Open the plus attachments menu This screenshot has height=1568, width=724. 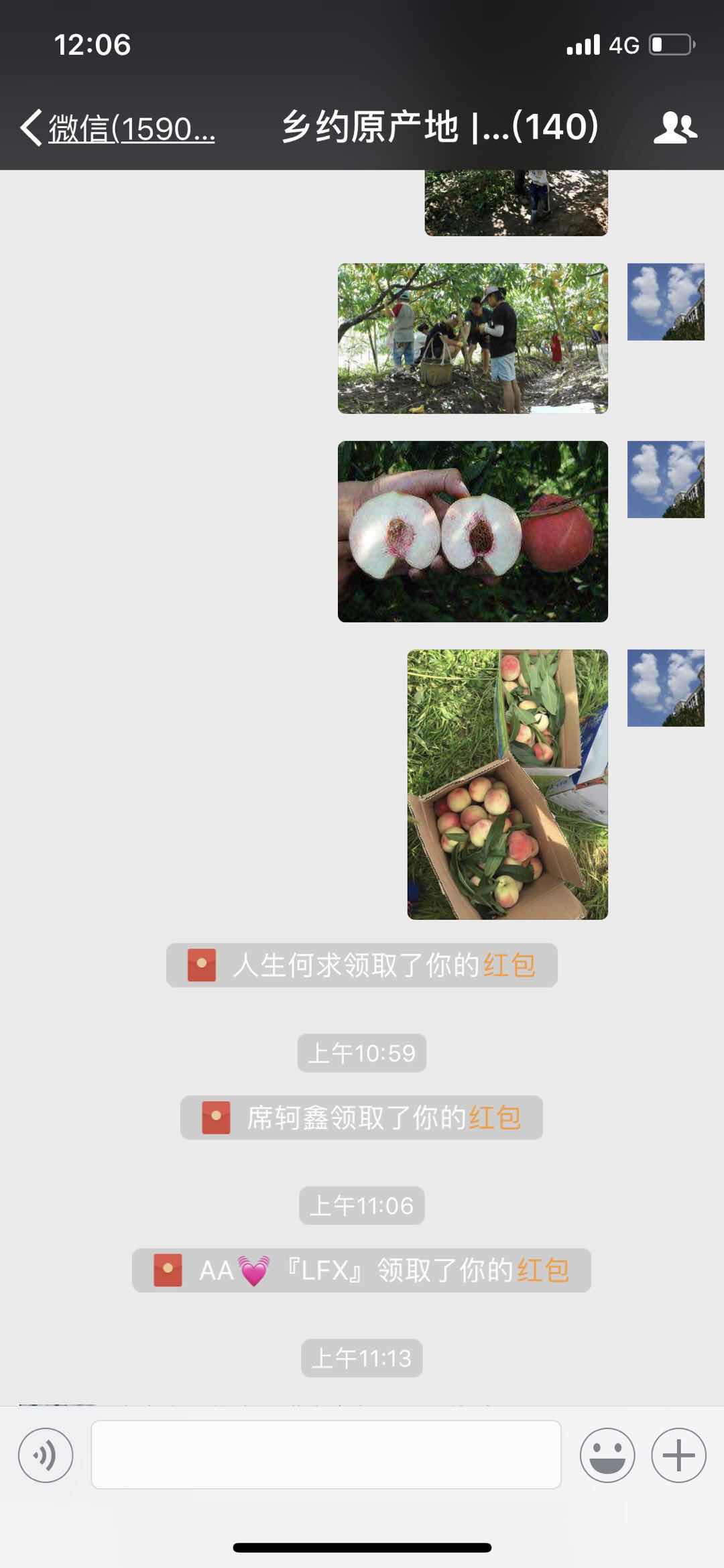pos(678,1455)
